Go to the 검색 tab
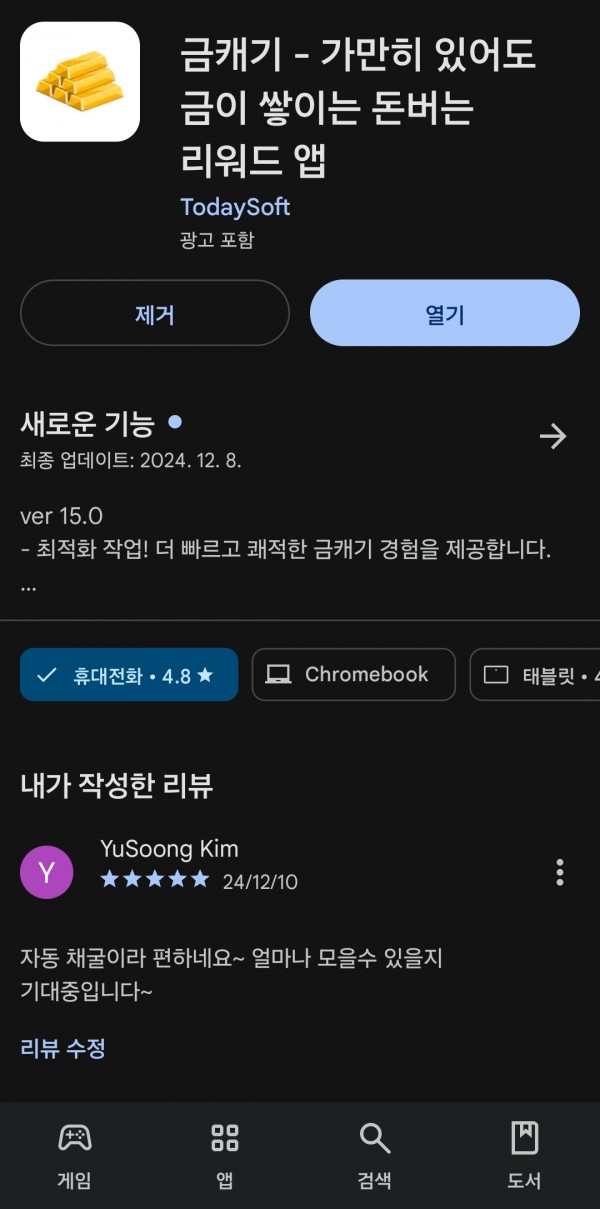Image resolution: width=600 pixels, height=1209 pixels. 375,1155
